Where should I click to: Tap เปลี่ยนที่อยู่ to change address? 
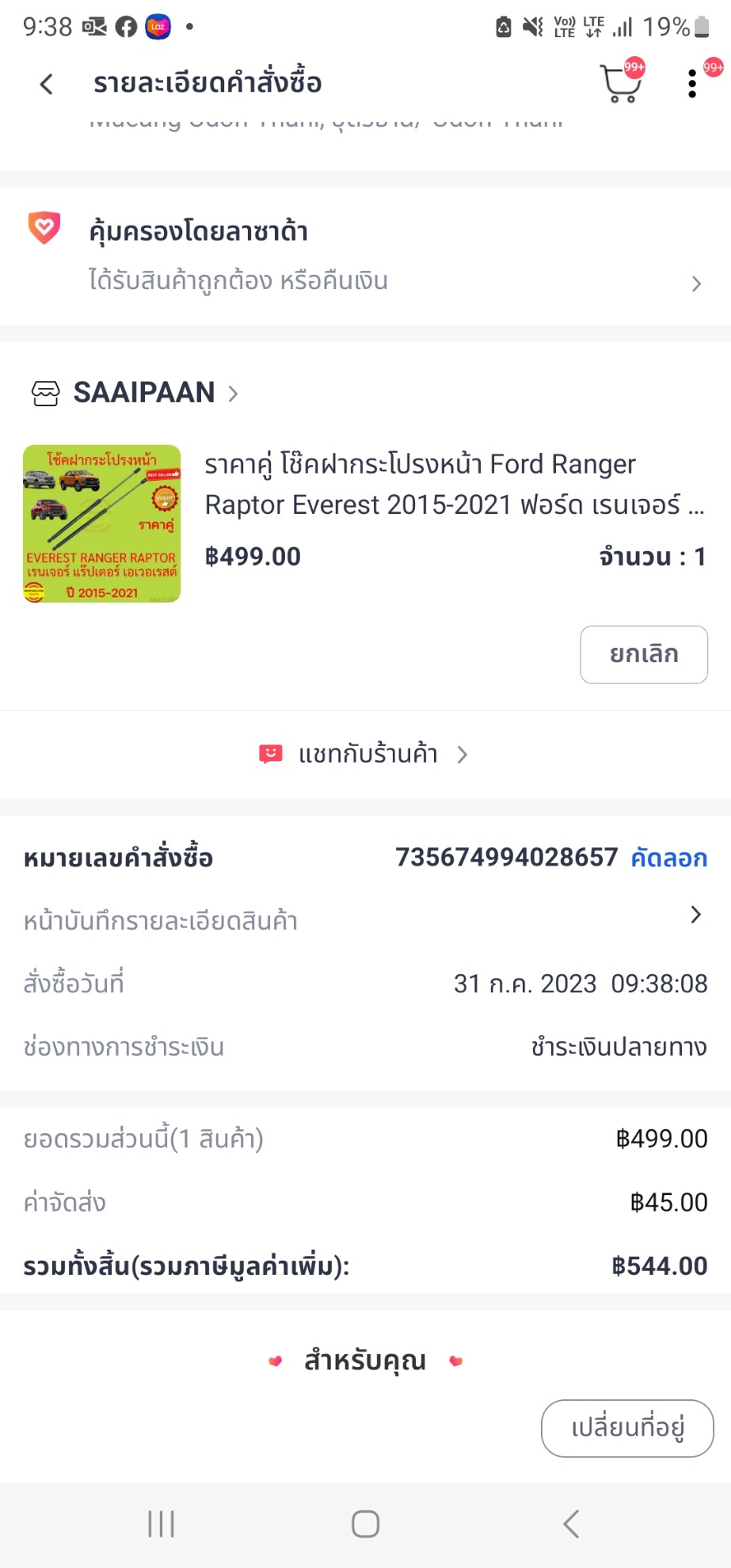[x=627, y=1428]
